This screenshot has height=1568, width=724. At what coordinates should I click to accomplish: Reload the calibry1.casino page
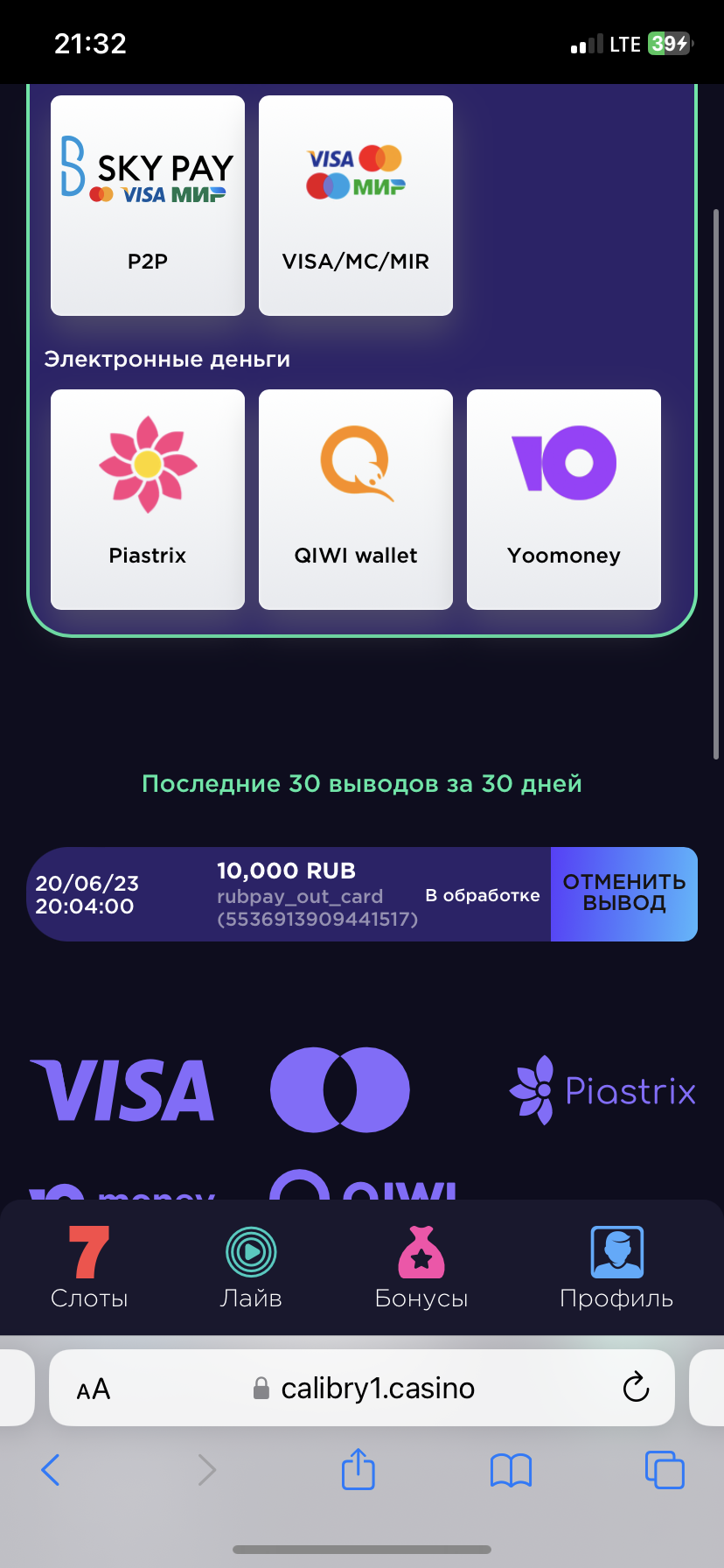(x=636, y=1387)
